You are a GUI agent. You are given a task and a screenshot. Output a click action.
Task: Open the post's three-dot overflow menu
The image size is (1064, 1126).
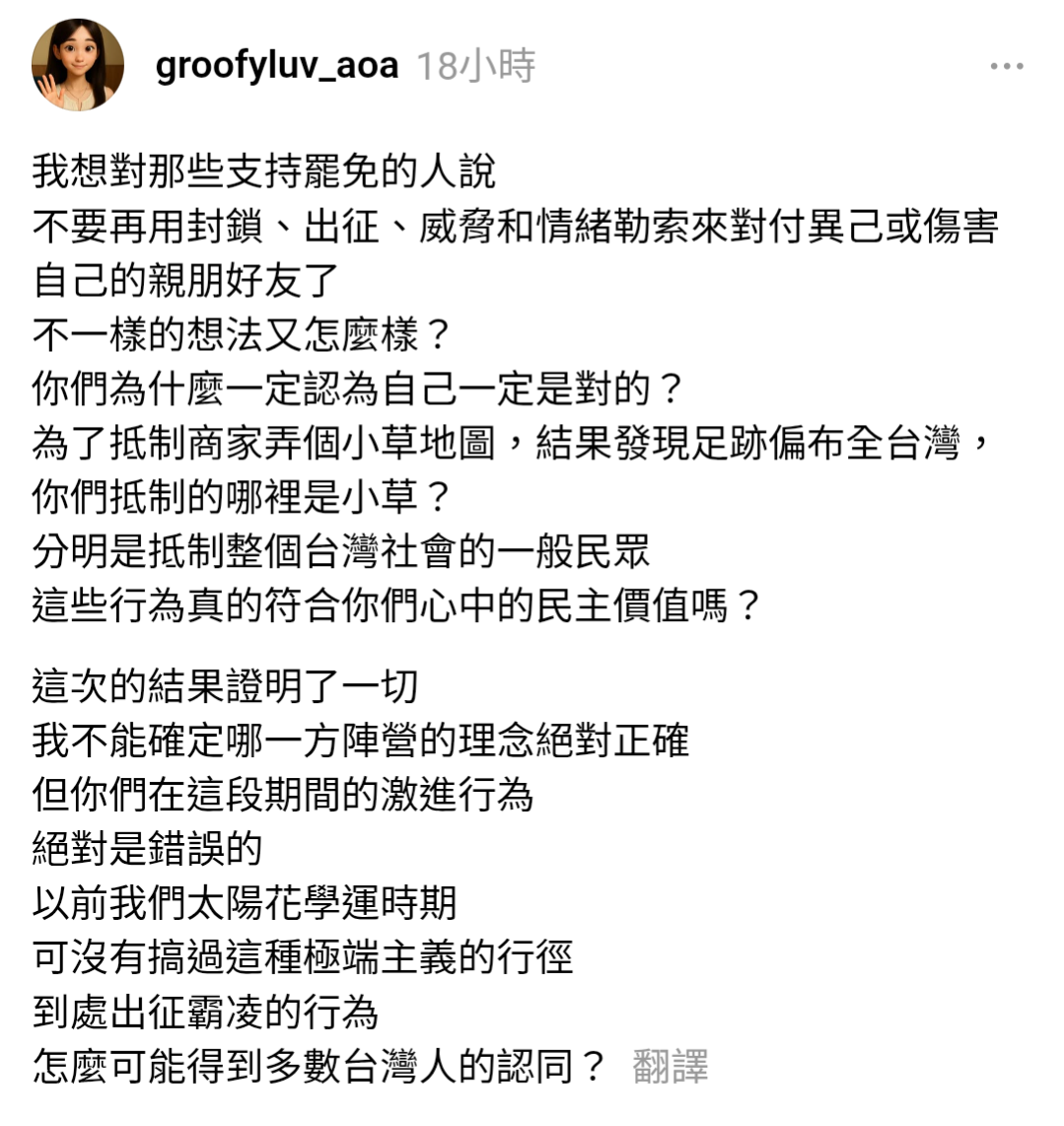pos(1006,67)
